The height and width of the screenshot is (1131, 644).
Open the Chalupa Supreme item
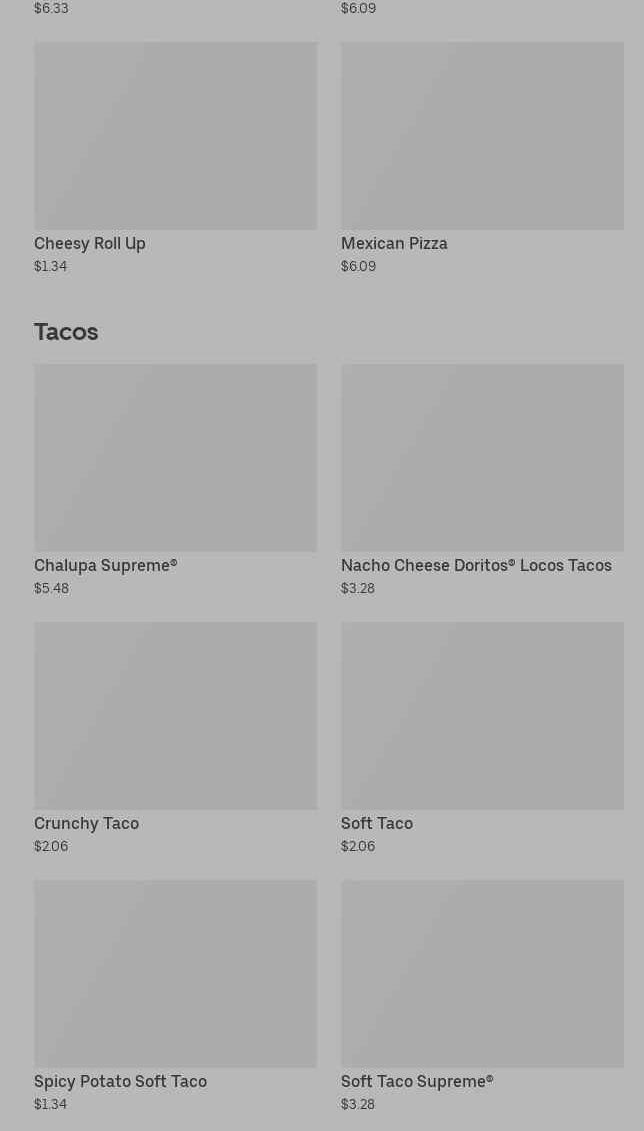[175, 480]
